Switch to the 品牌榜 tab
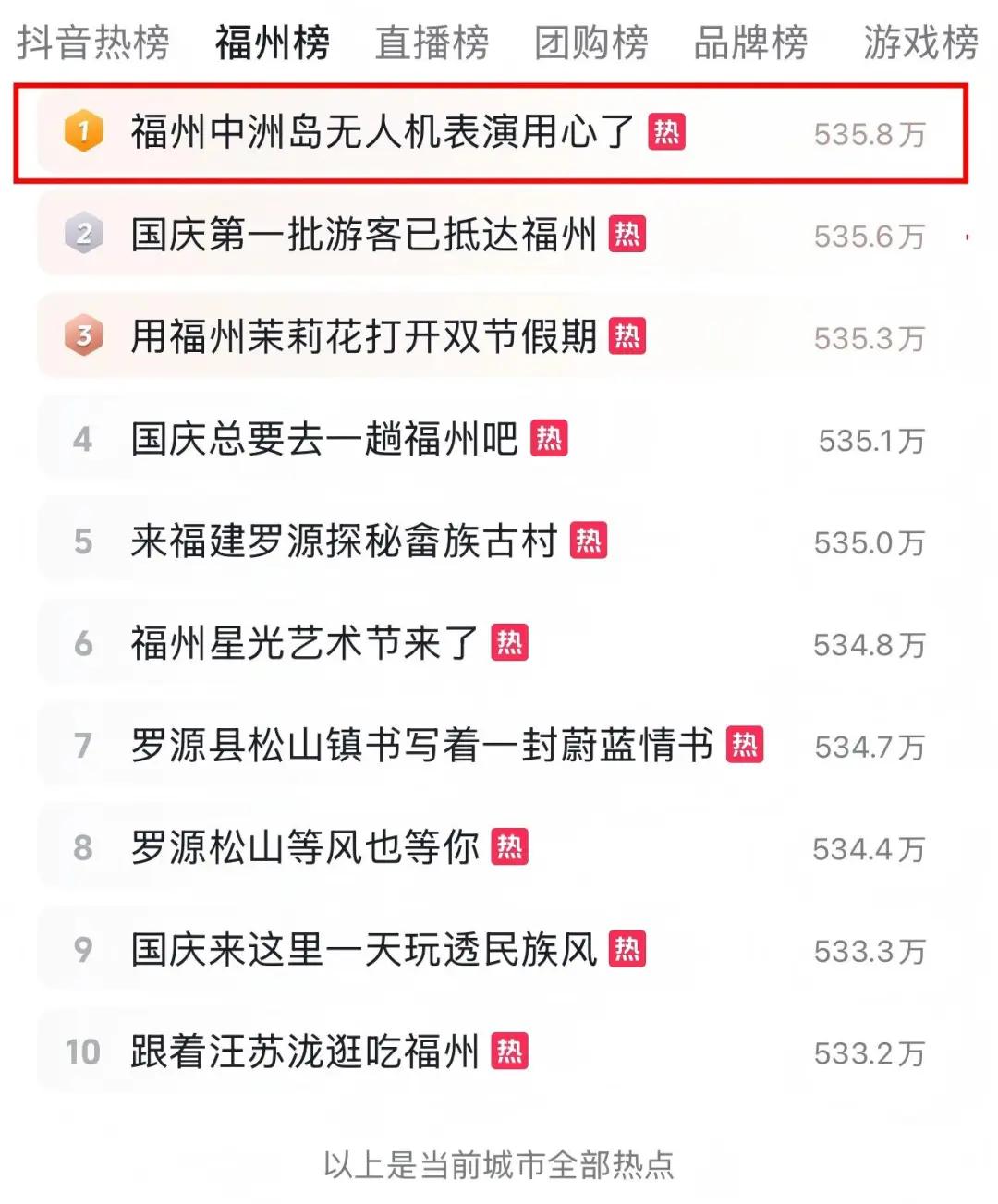998x1204 pixels. (x=750, y=43)
